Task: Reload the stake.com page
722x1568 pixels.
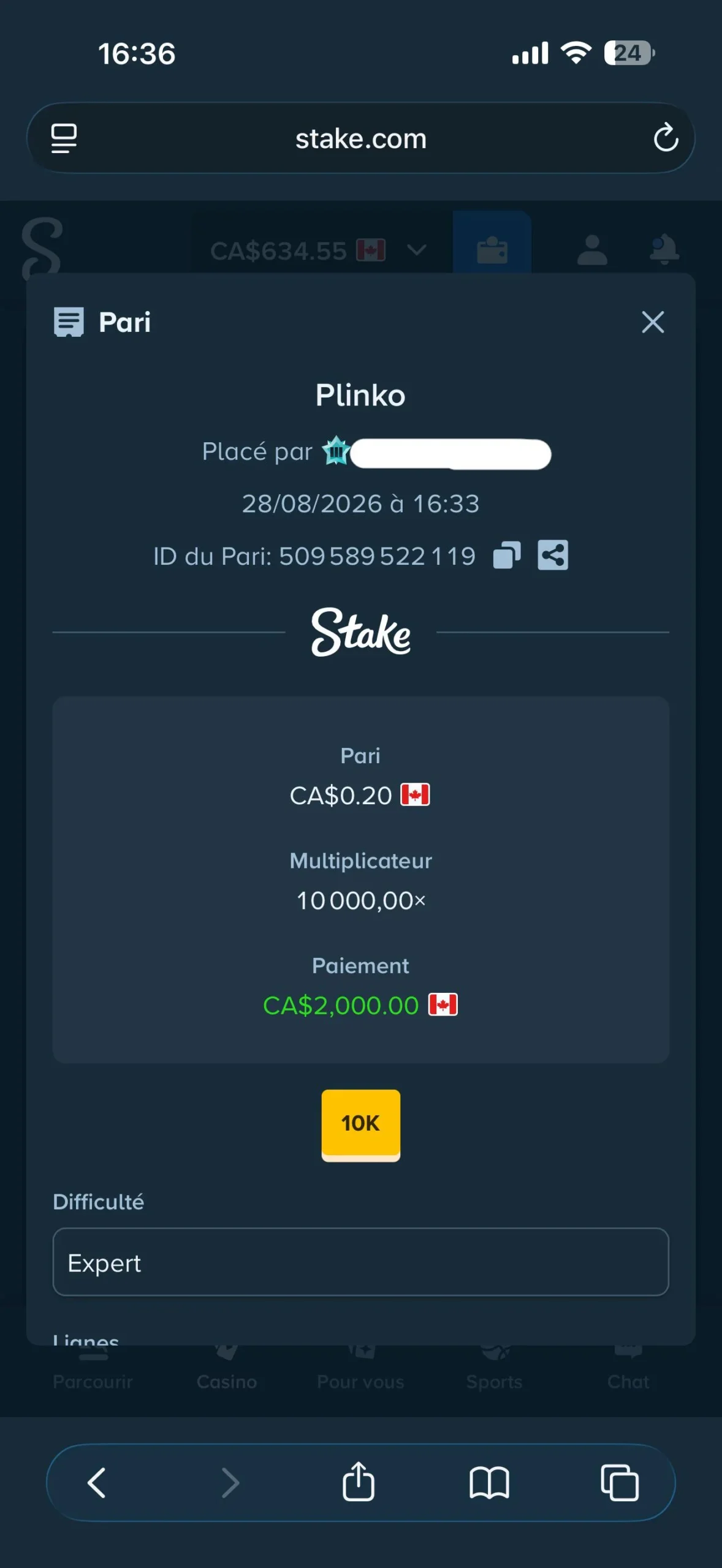Action: [x=666, y=138]
